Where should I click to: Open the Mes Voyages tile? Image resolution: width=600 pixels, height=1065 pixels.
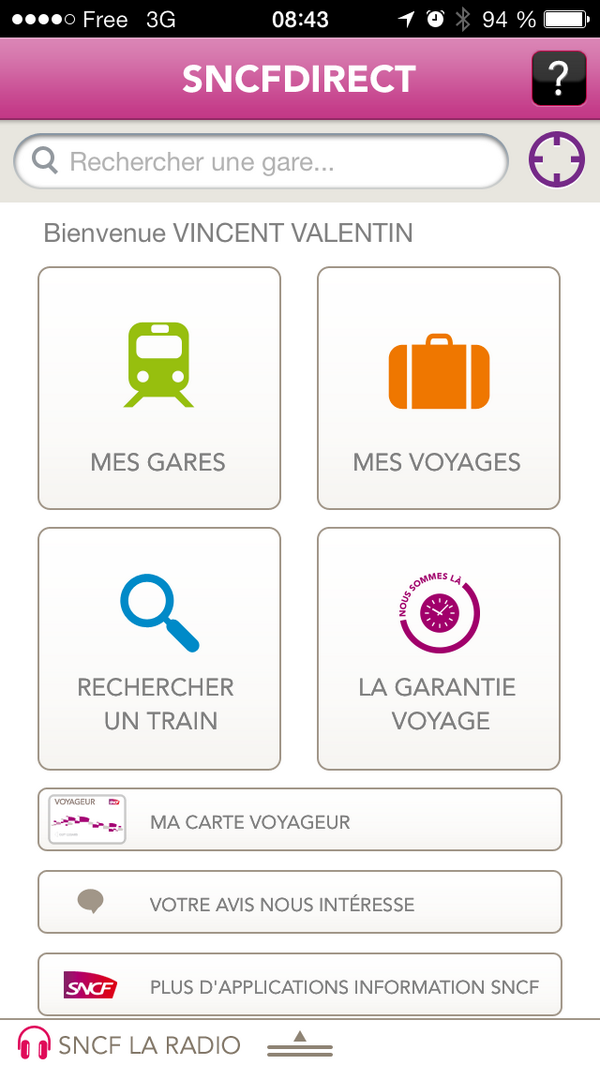coord(438,388)
